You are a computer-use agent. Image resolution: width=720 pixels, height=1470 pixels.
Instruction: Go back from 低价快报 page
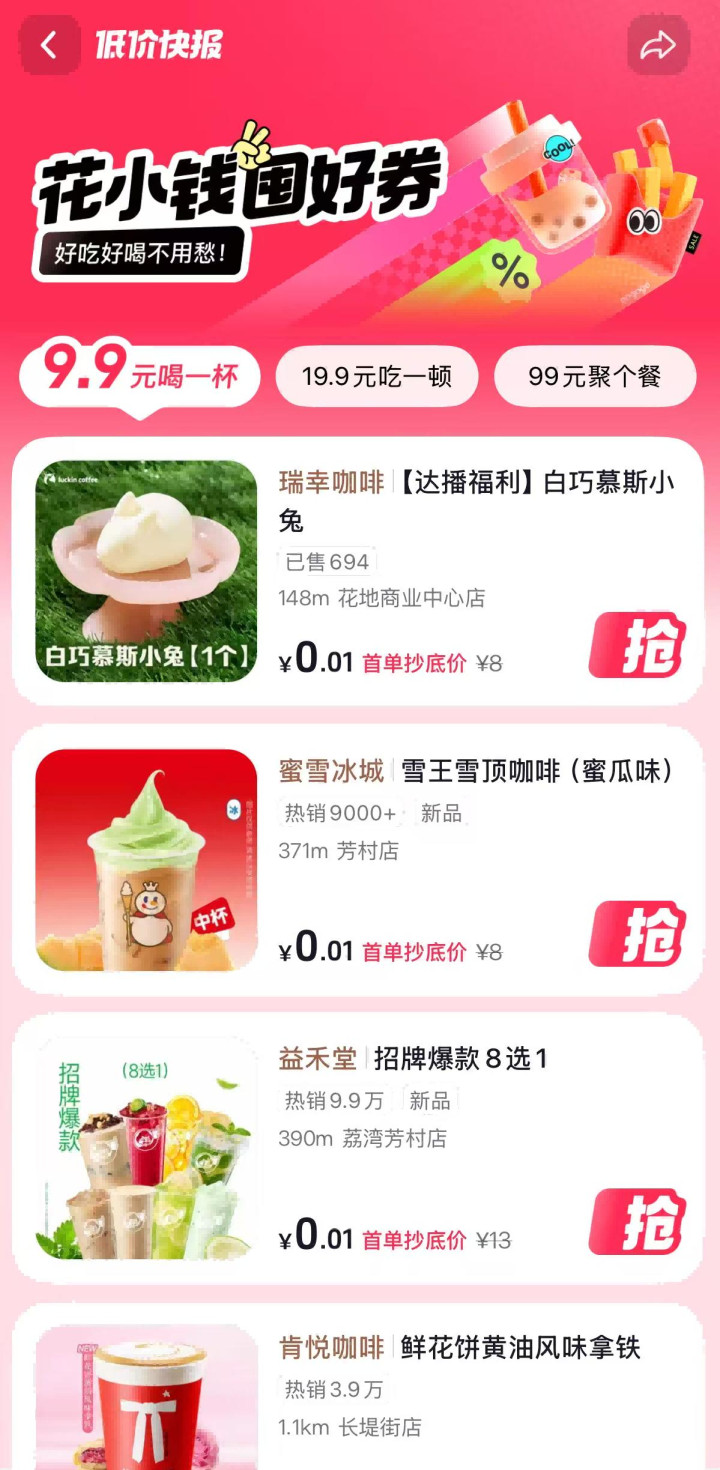pyautogui.click(x=50, y=45)
